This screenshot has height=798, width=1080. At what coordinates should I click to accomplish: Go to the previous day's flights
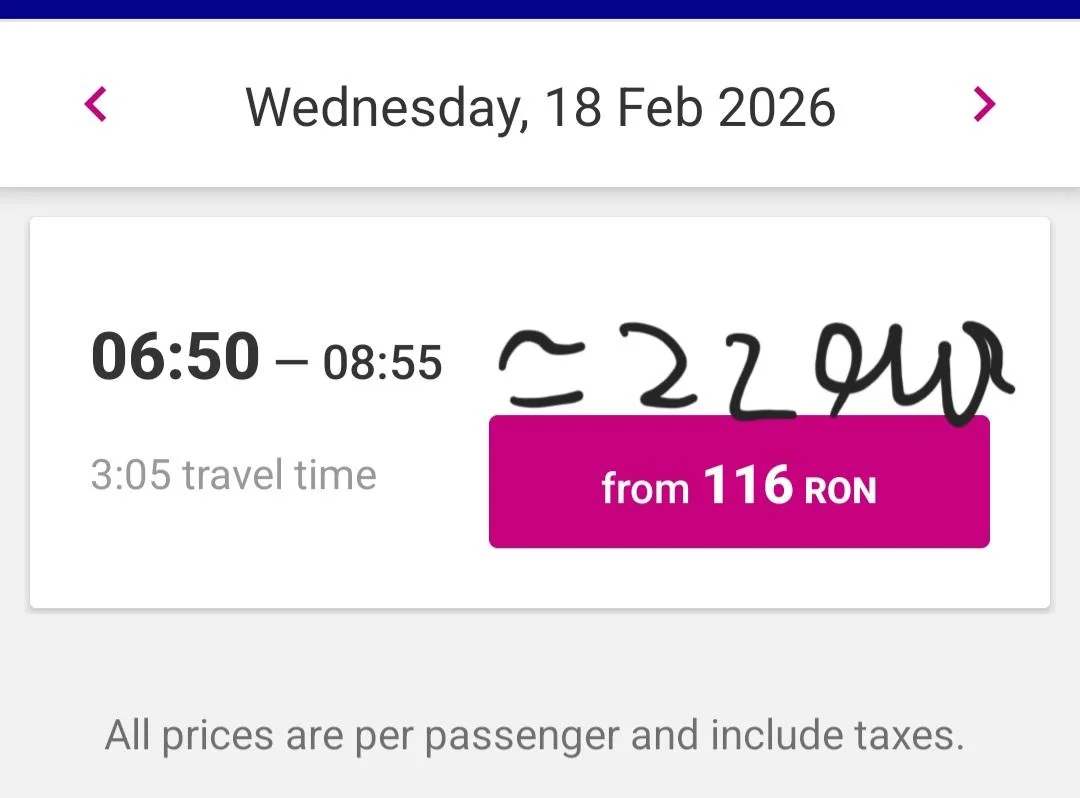click(96, 104)
